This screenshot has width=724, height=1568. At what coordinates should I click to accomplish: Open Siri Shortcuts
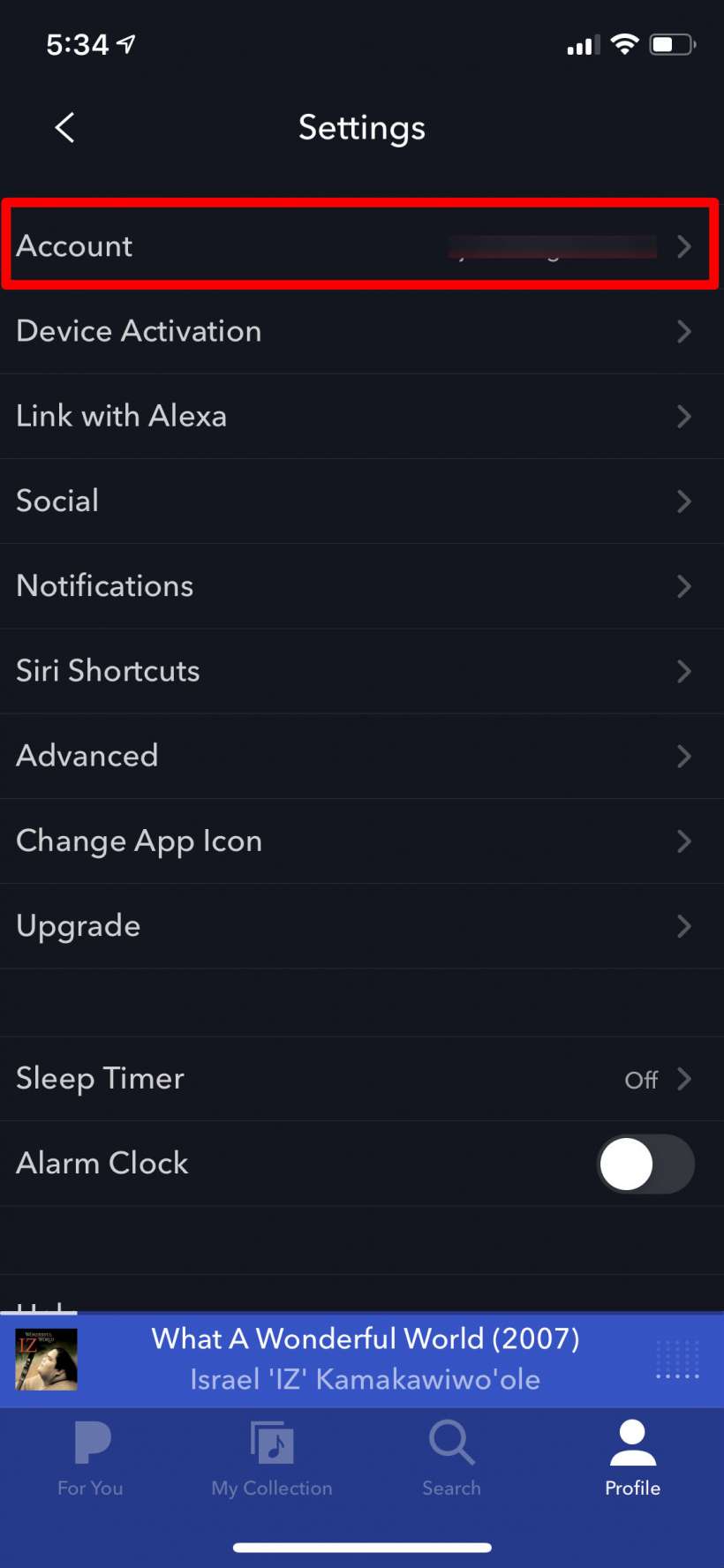[360, 671]
